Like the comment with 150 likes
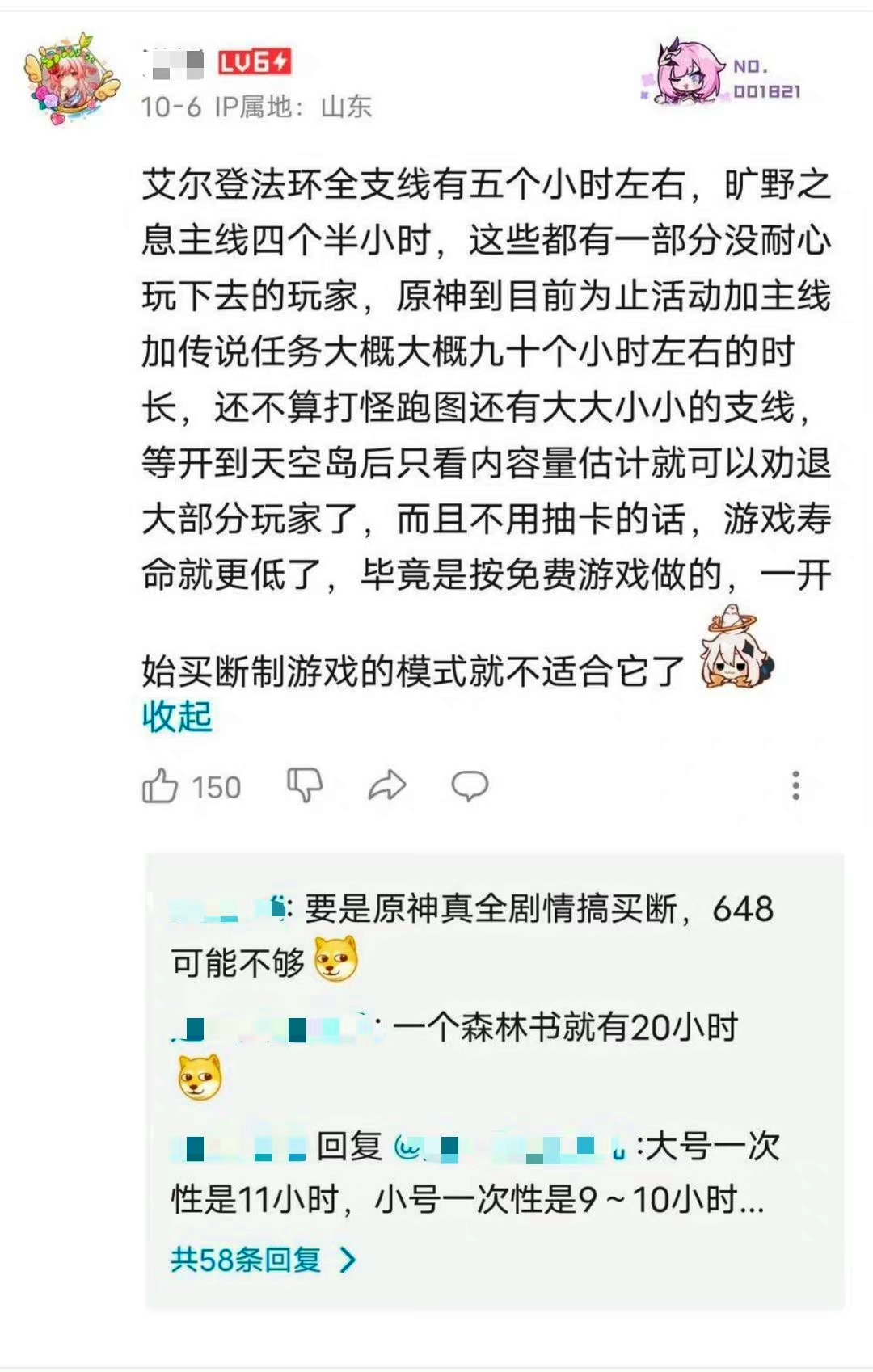This screenshot has width=873, height=1372. [x=160, y=786]
